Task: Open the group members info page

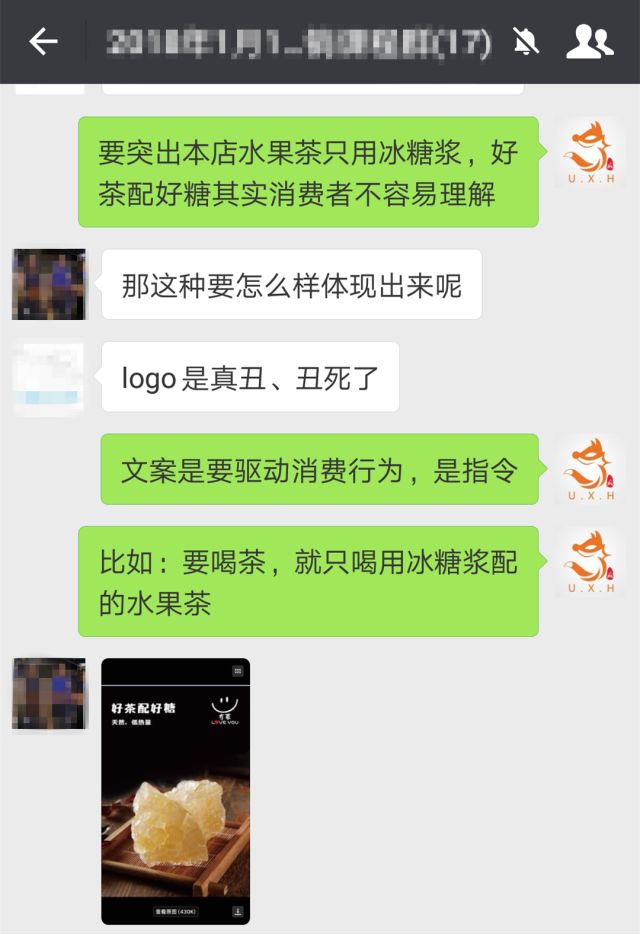Action: click(x=589, y=41)
